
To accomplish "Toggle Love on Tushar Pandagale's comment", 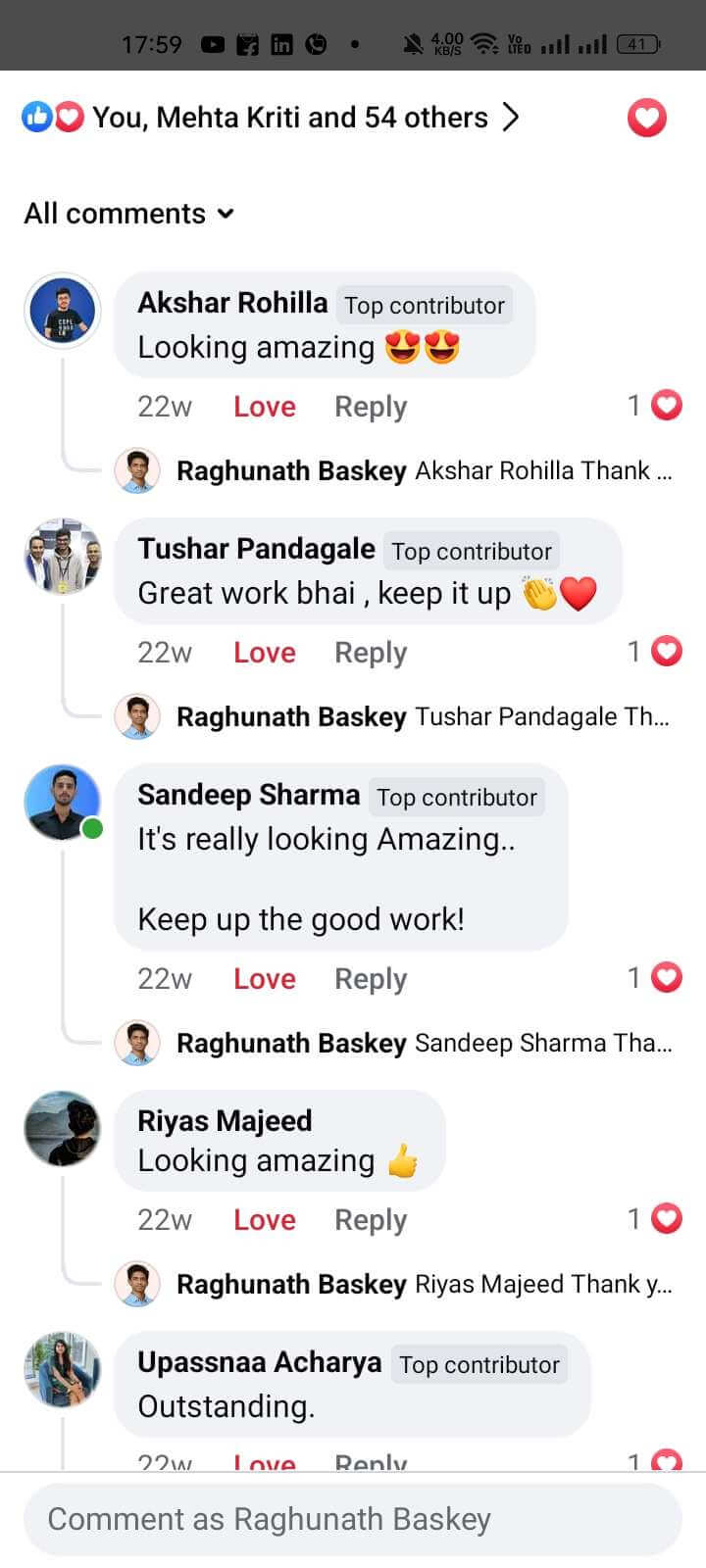I will pyautogui.click(x=264, y=653).
